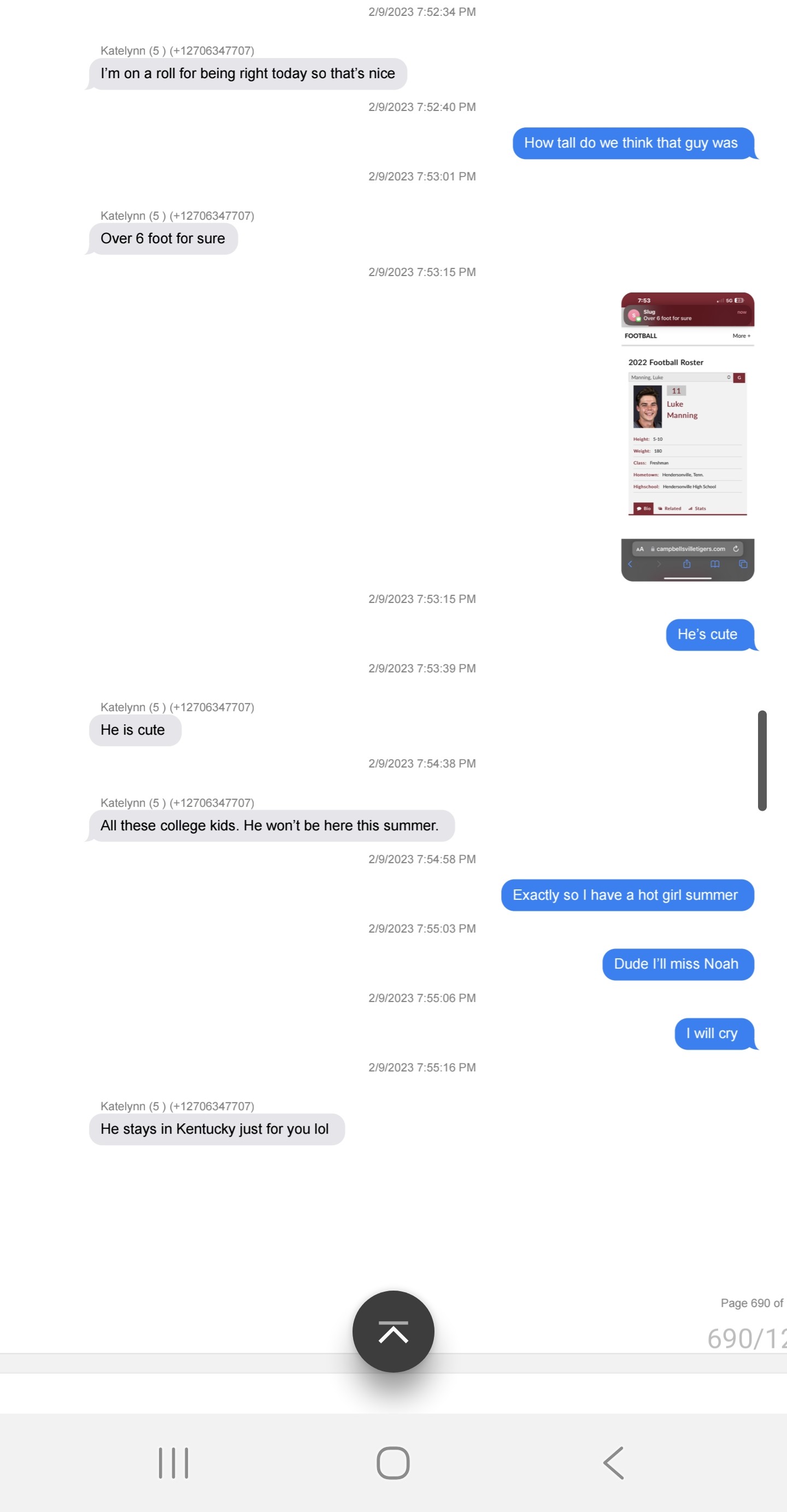Tap the scroll-to-top floating button
Screen dimensions: 787x1512
(392, 1332)
